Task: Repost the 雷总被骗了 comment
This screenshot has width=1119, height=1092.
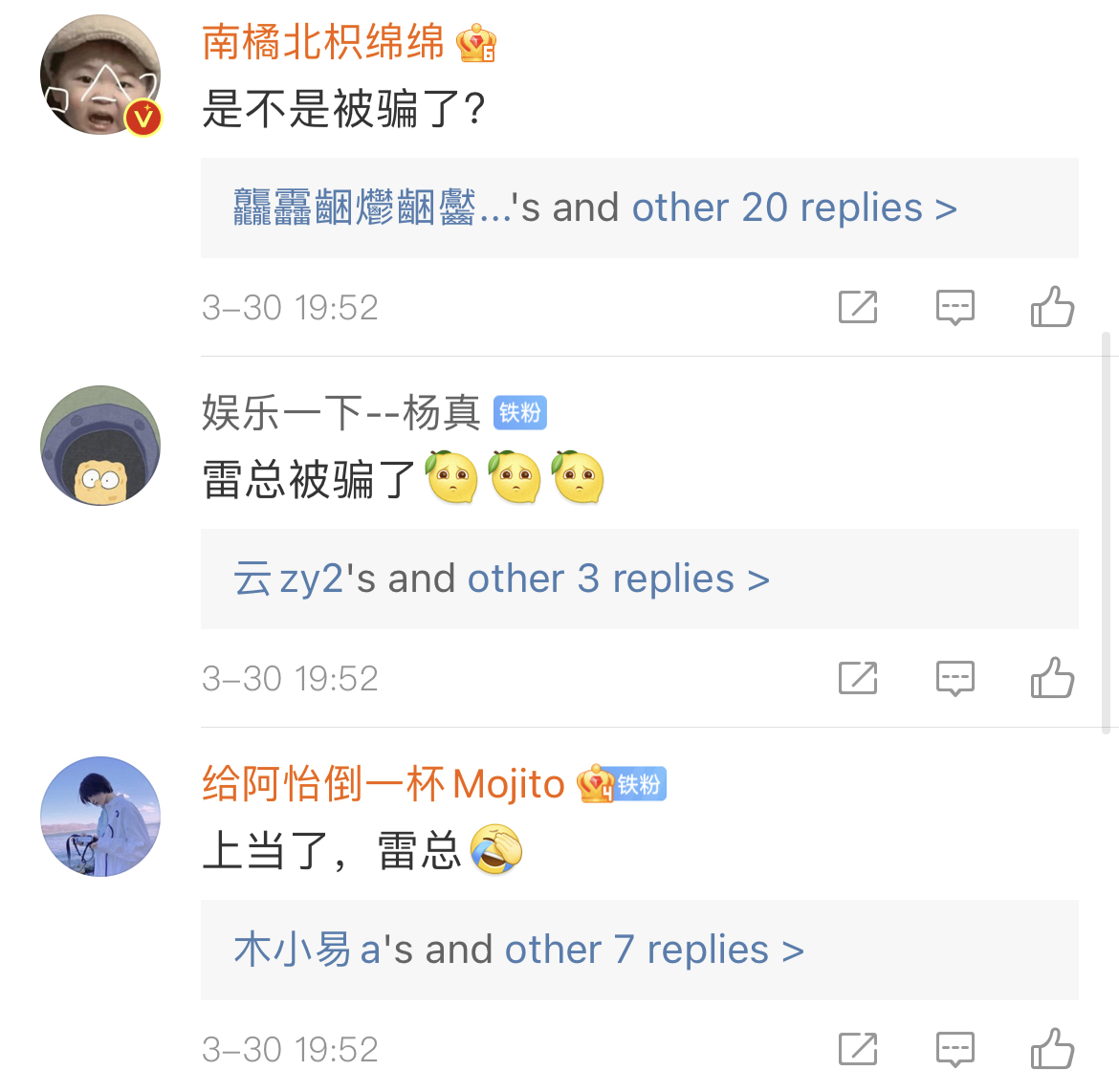Action: tap(858, 678)
